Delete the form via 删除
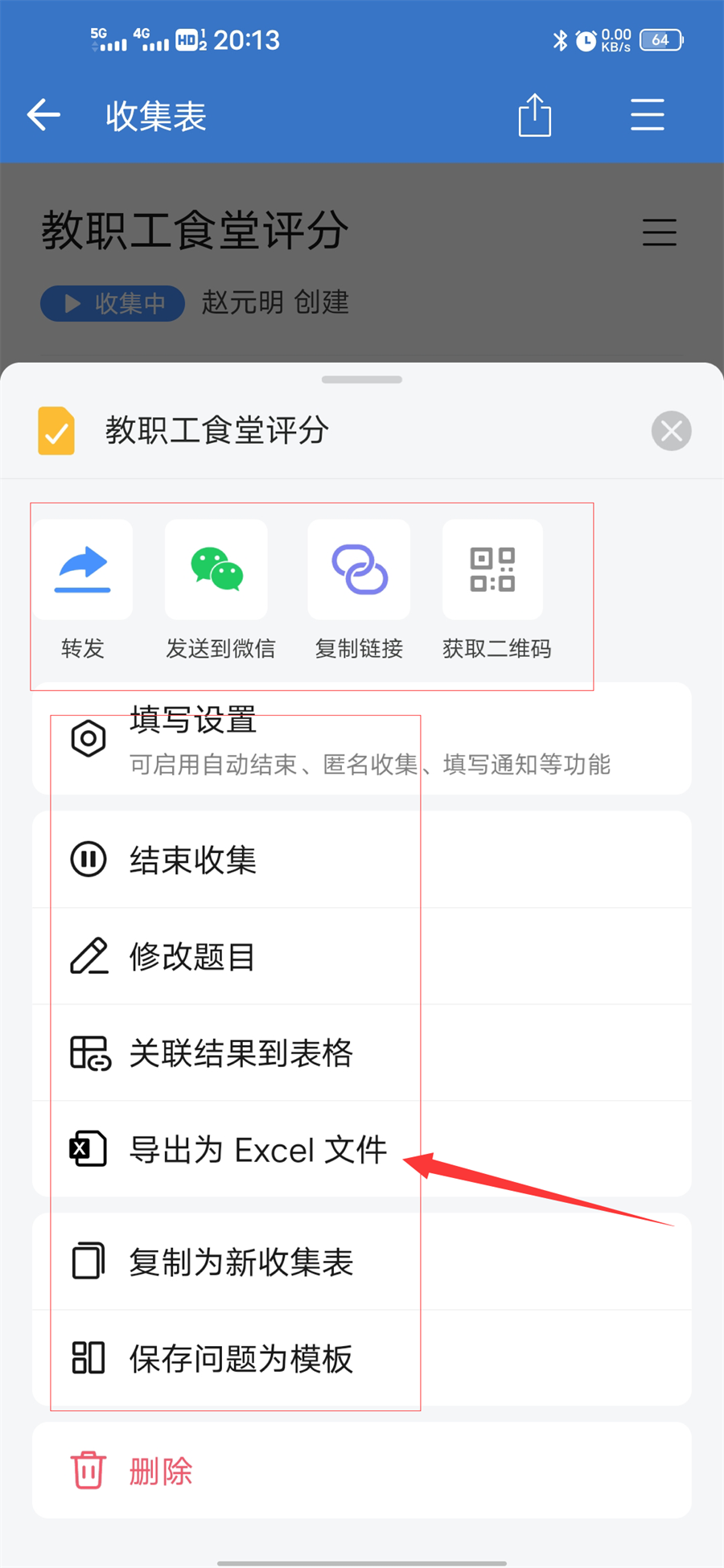Screen dimensions: 724x1568 (362, 1471)
